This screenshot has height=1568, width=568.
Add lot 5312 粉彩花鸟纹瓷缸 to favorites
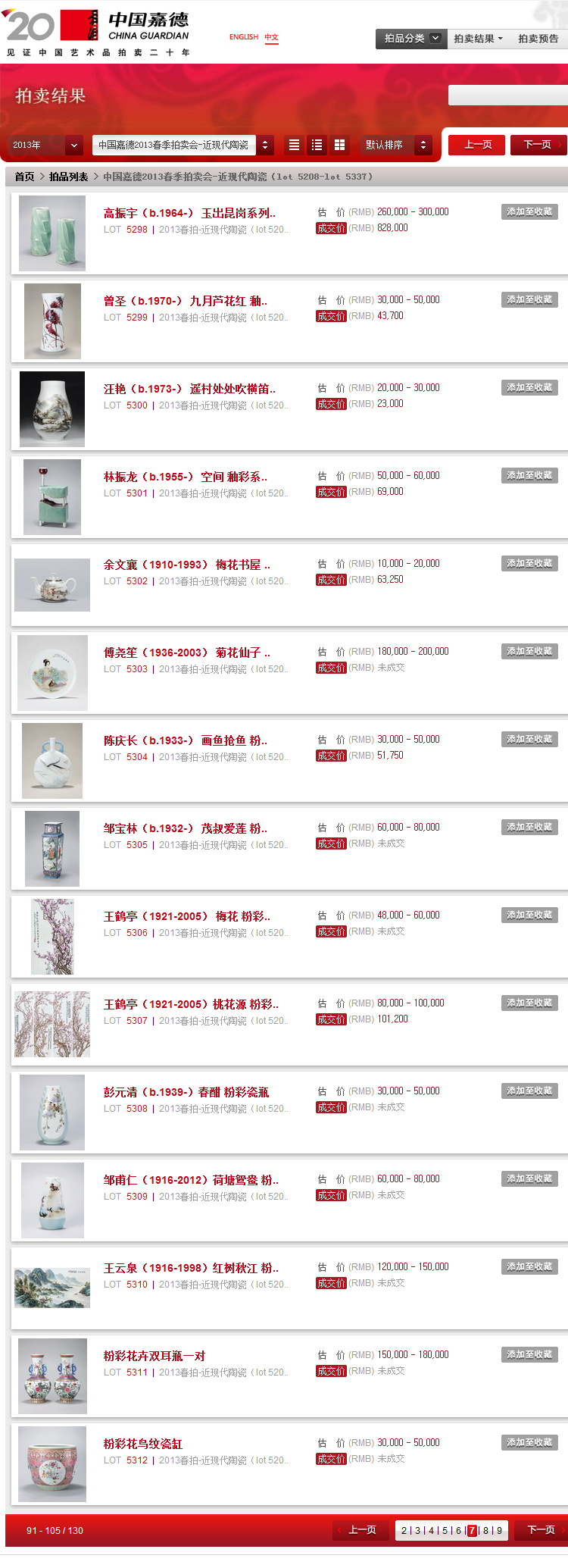point(529,1443)
